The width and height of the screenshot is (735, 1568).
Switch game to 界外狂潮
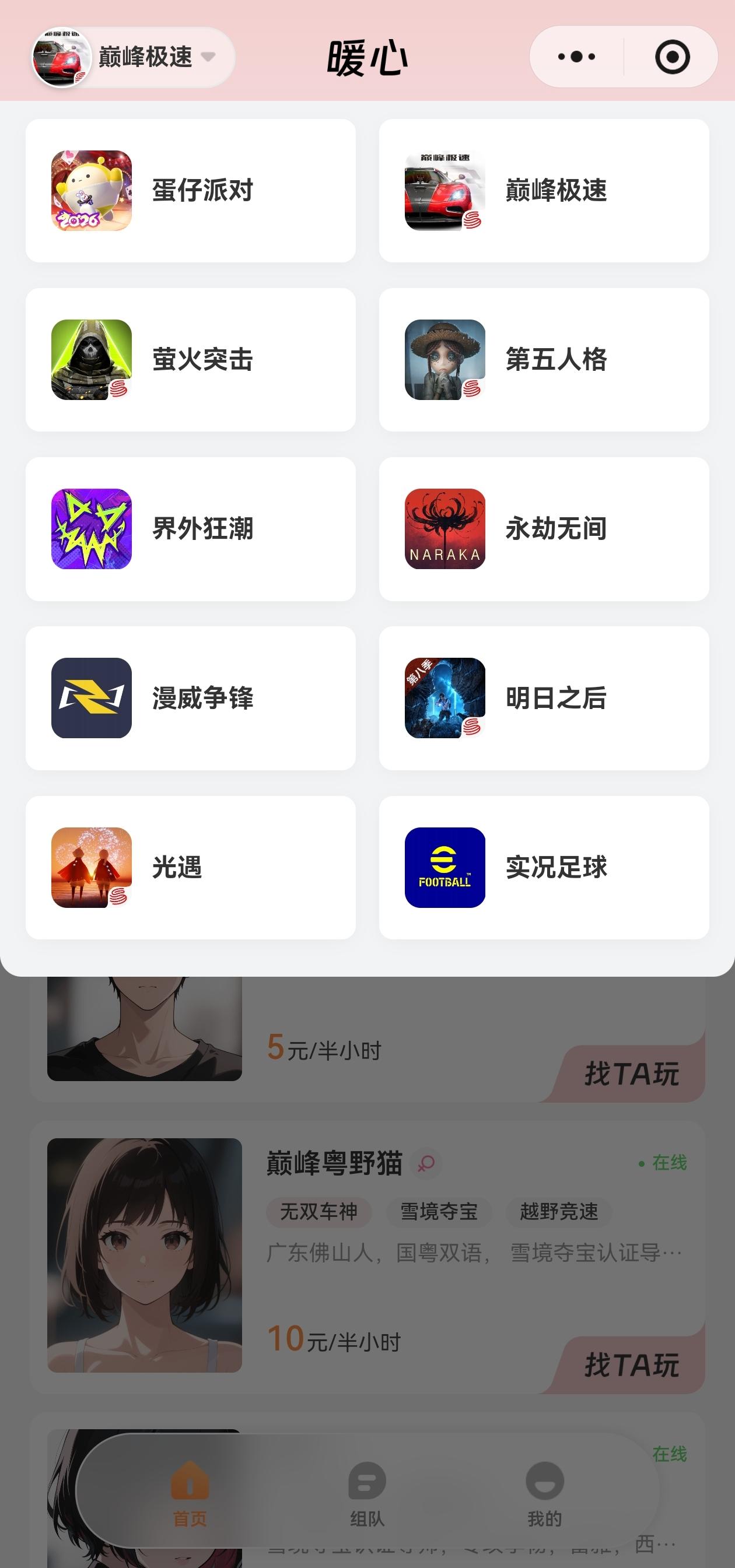pyautogui.click(x=190, y=529)
